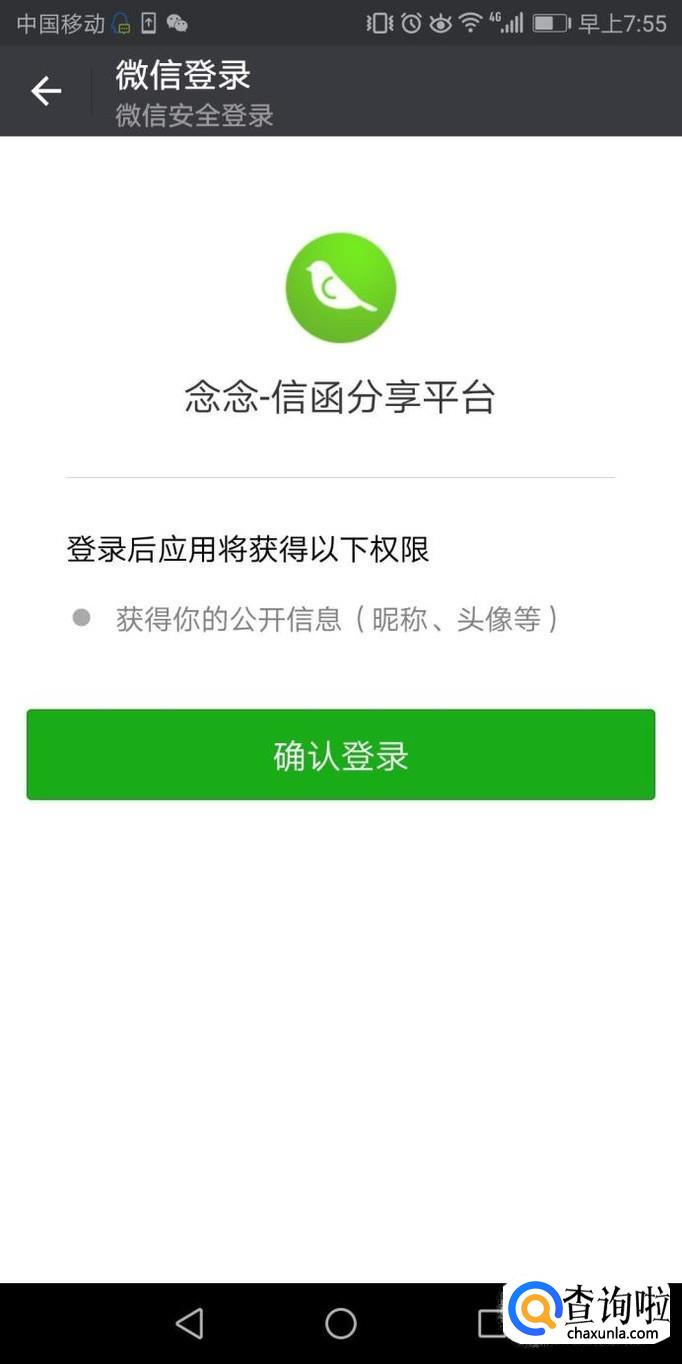Tap the system back navigation button
This screenshot has height=1364, width=682.
(x=189, y=1323)
